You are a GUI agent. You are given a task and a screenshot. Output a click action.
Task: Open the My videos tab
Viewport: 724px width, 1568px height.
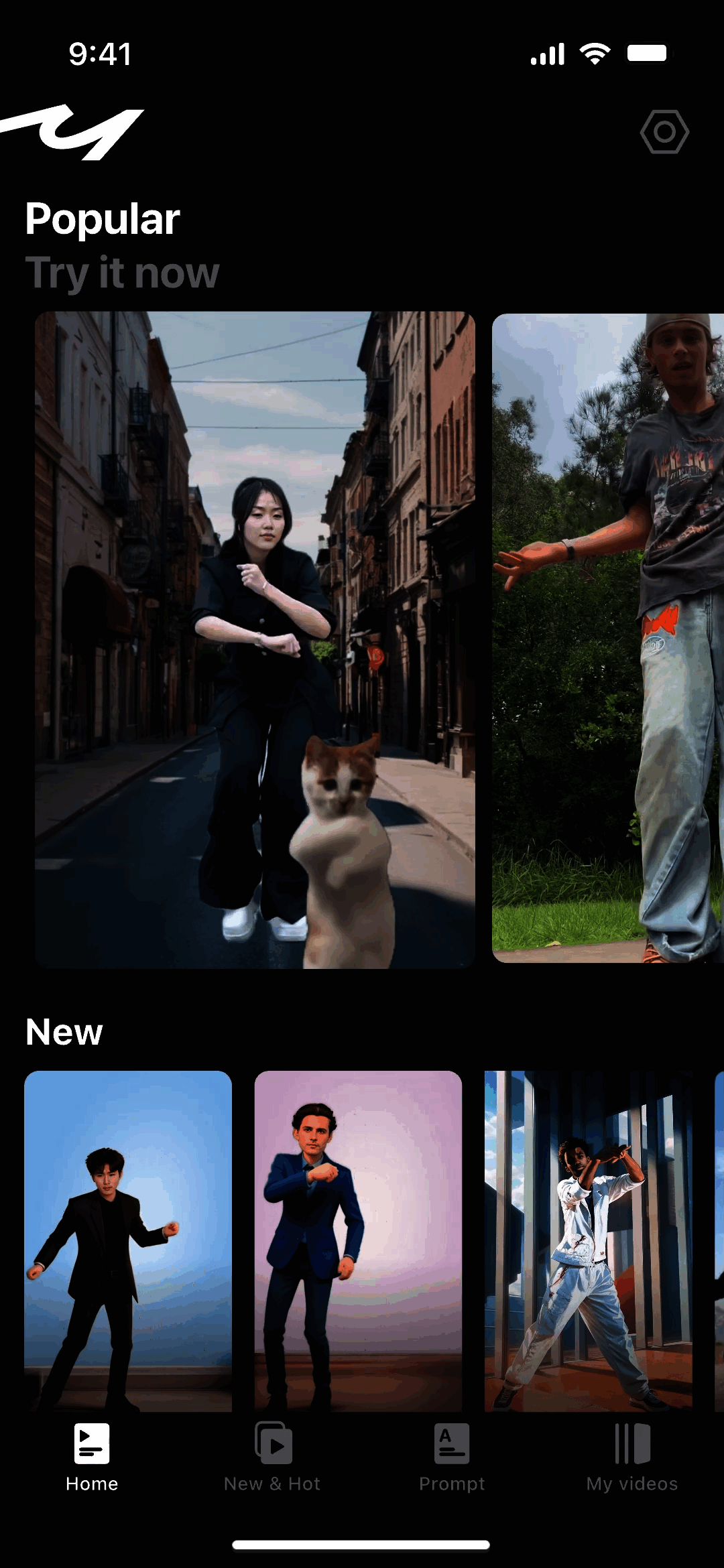coord(632,1458)
